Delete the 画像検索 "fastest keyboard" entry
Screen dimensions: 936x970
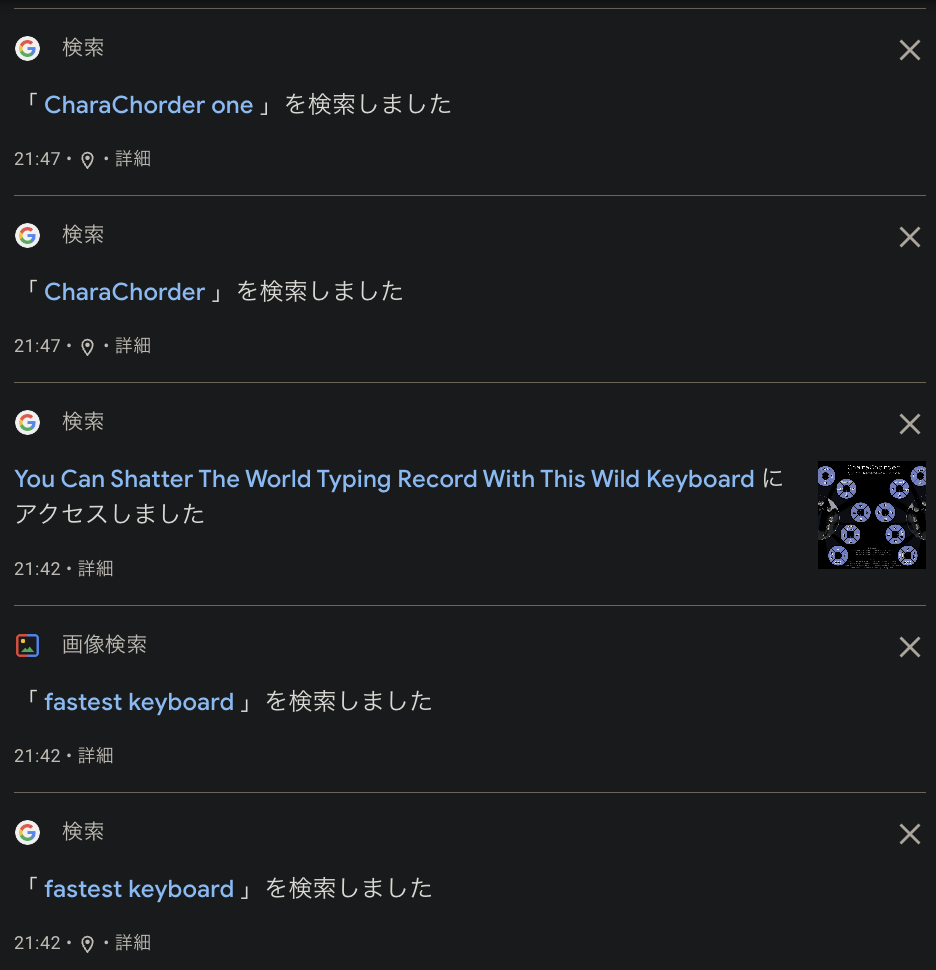tap(909, 647)
